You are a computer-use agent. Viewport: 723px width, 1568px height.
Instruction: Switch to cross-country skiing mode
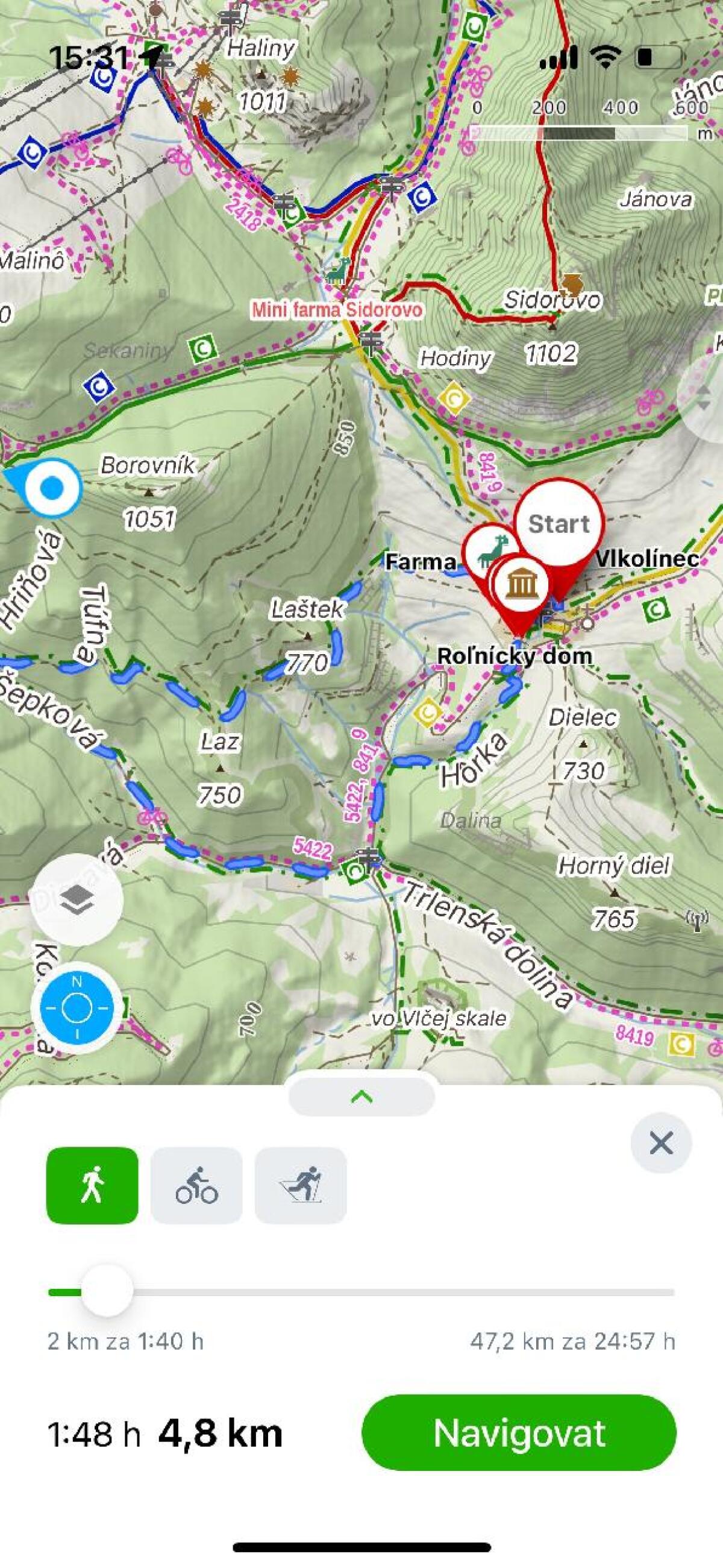tap(301, 1185)
